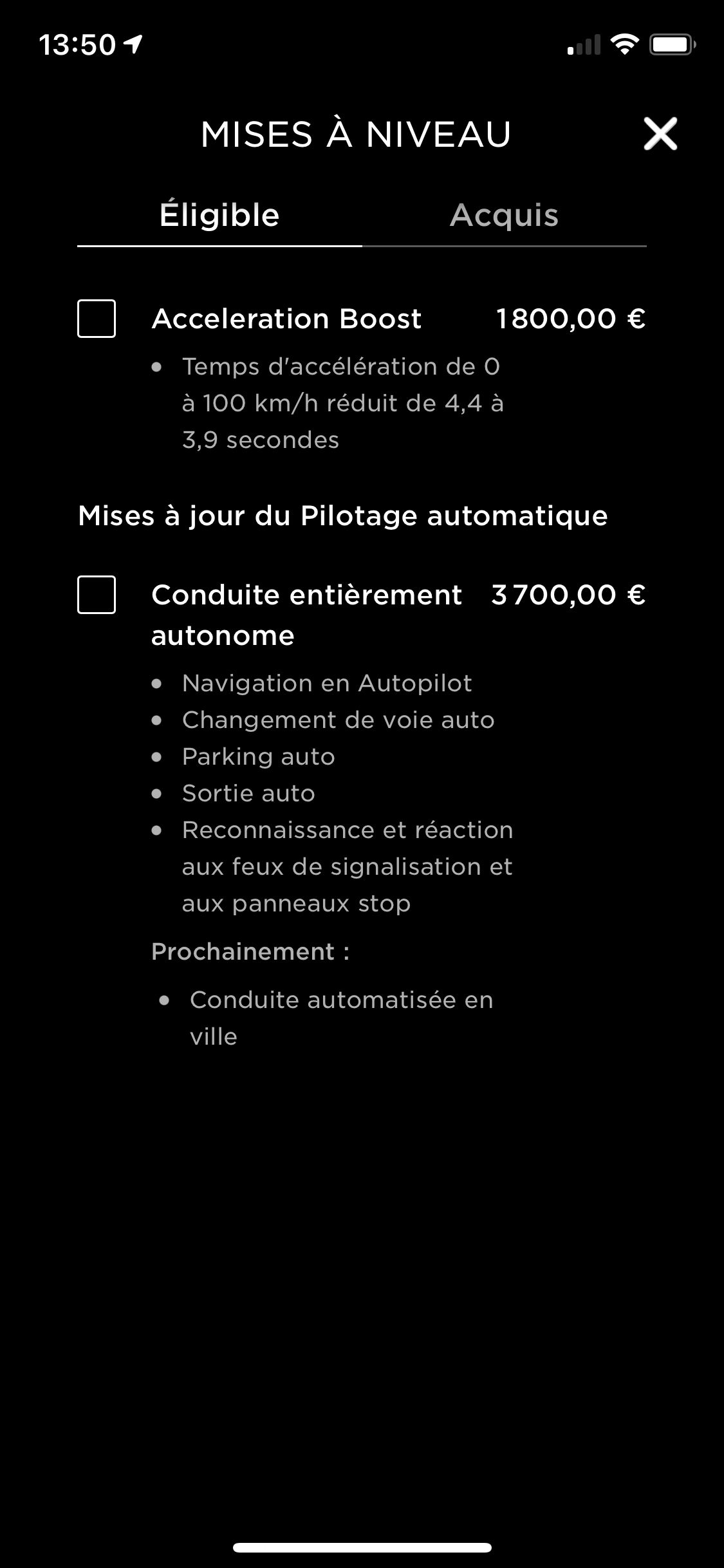Screen dimensions: 724x1568
Task: Switch to the Acquis tab
Action: 504,216
